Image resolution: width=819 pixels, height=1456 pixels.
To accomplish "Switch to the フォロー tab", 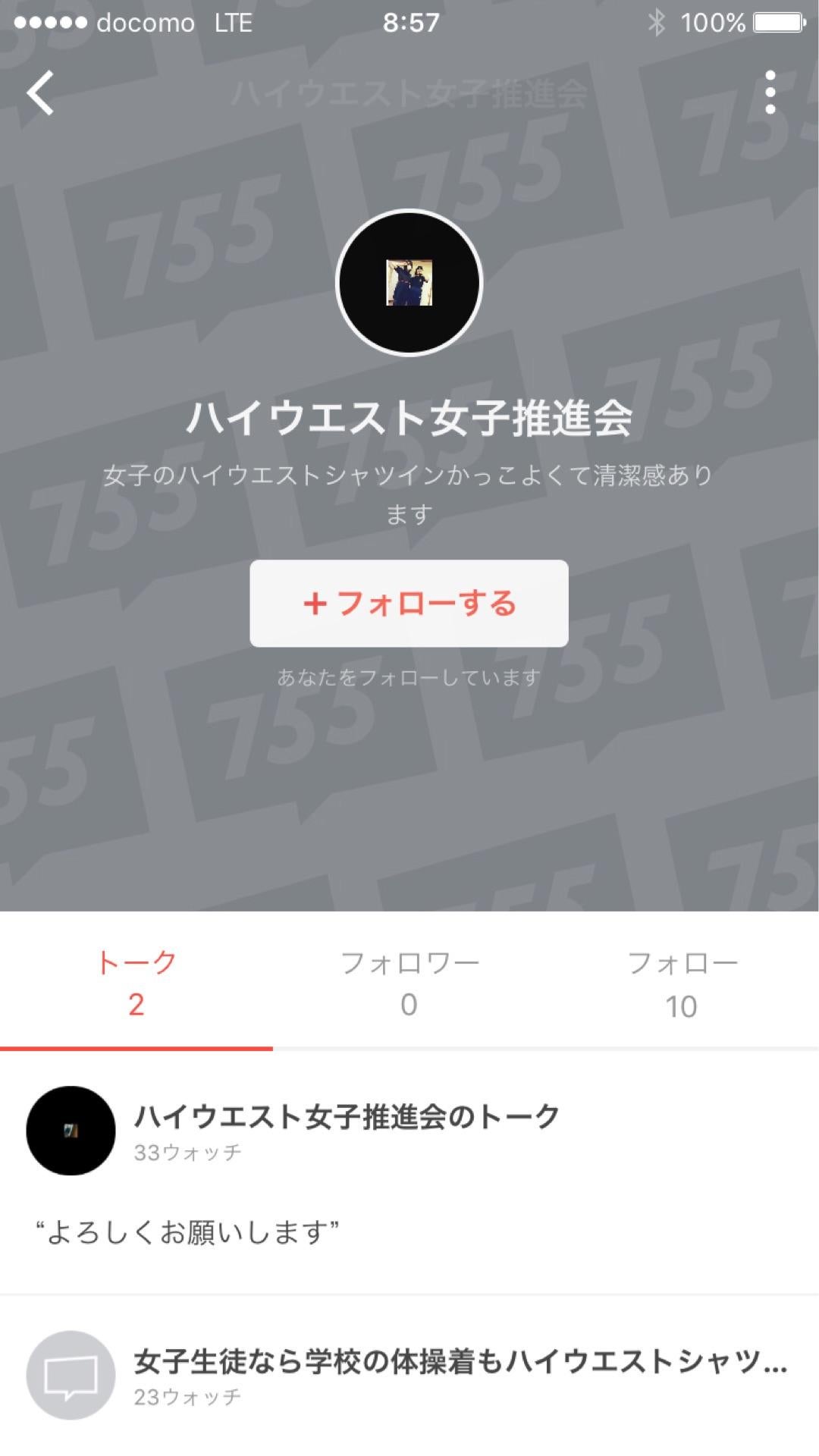I will point(684,982).
